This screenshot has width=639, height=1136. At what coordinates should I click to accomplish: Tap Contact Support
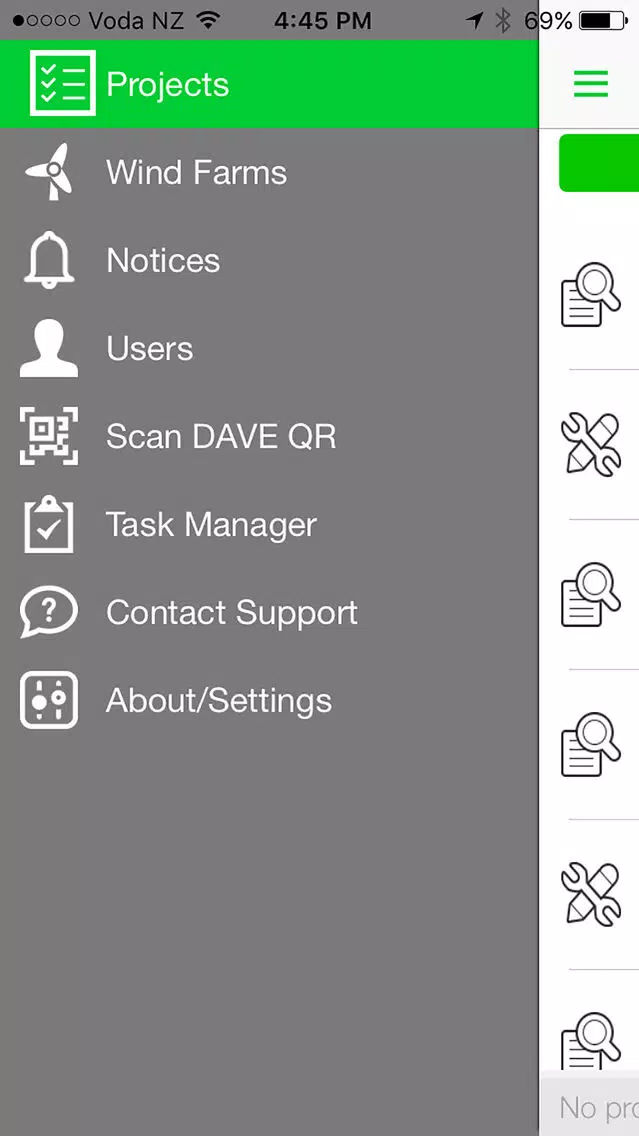pyautogui.click(x=269, y=612)
